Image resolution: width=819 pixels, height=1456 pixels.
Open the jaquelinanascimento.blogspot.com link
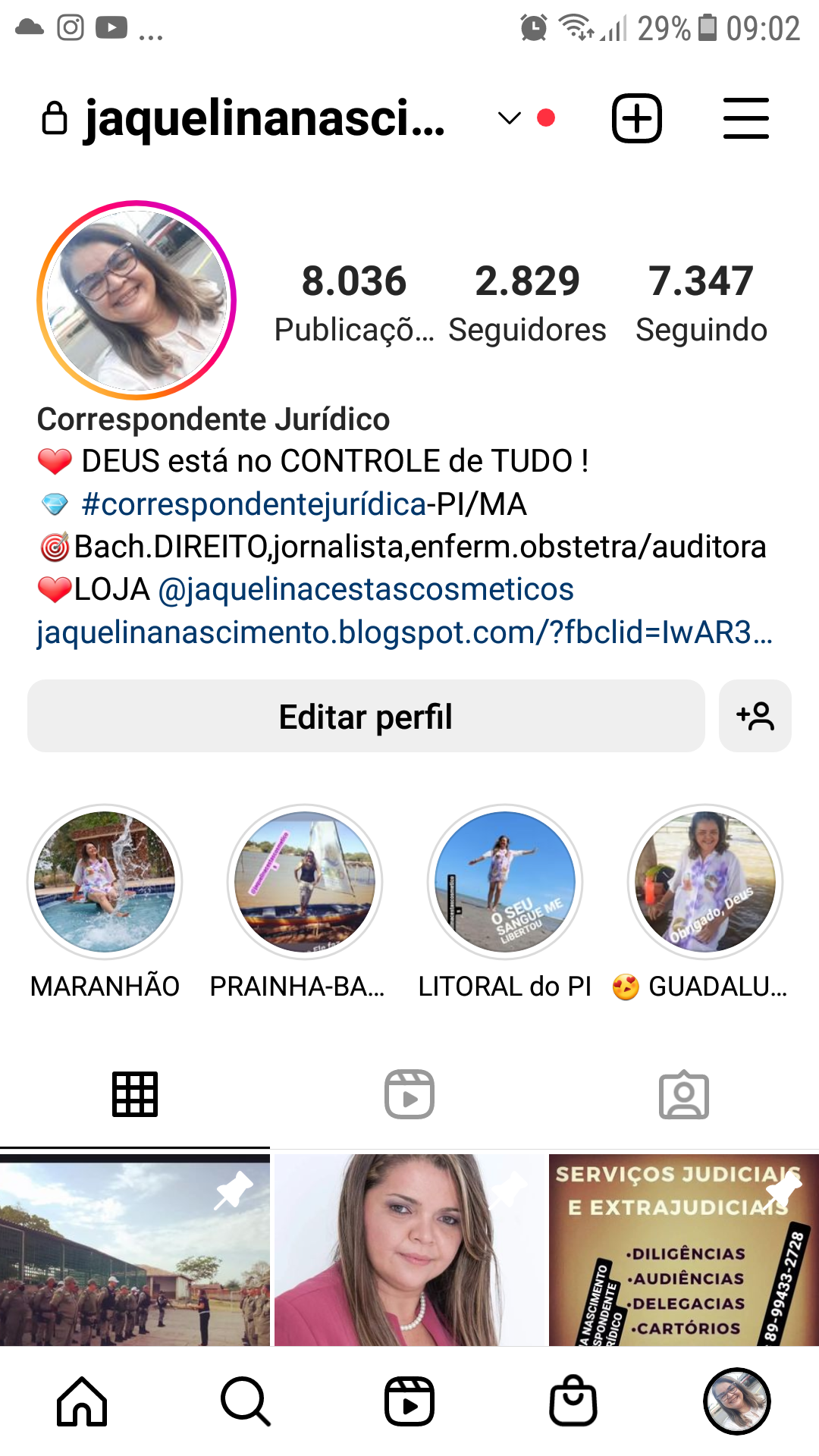pyautogui.click(x=403, y=632)
